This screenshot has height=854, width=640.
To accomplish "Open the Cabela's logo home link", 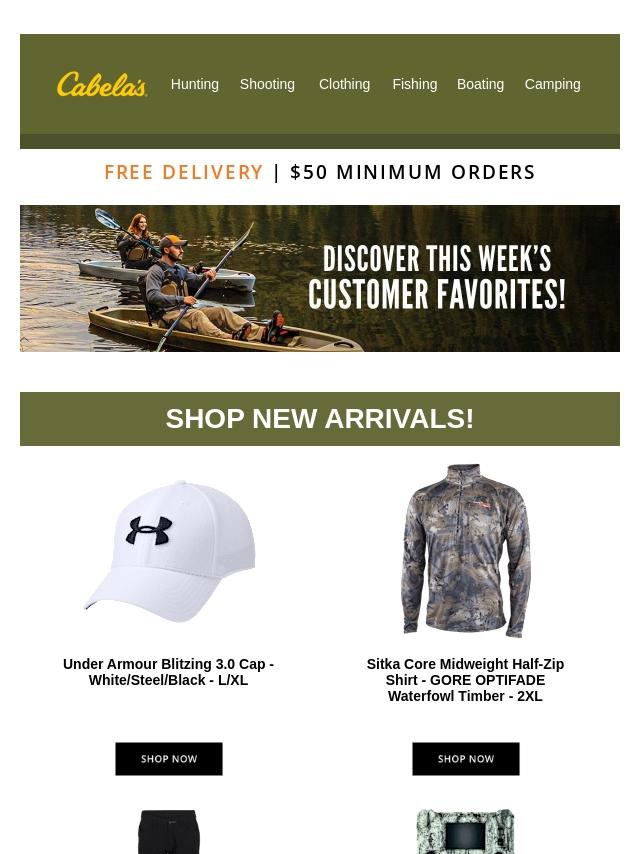I will tap(102, 85).
